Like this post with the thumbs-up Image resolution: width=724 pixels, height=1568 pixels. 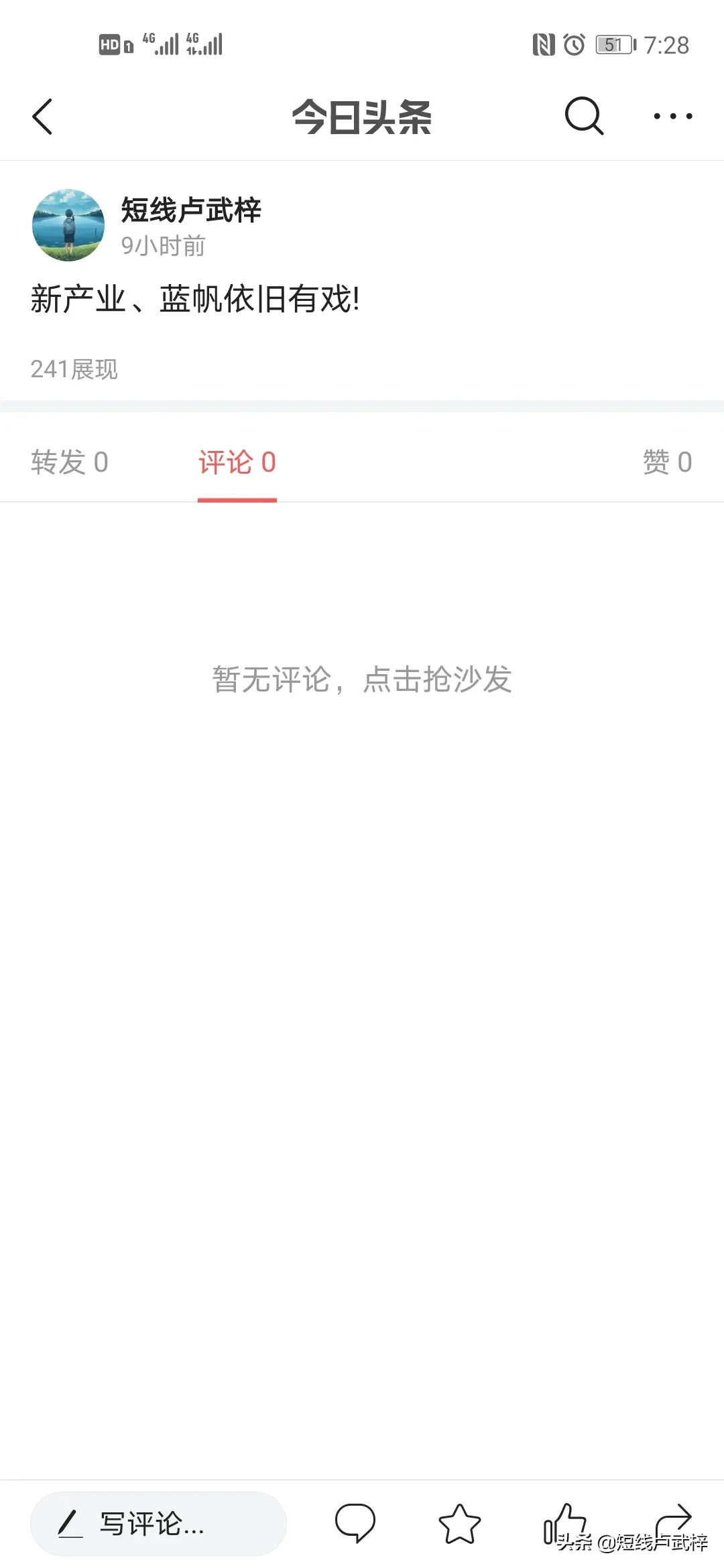click(564, 1522)
